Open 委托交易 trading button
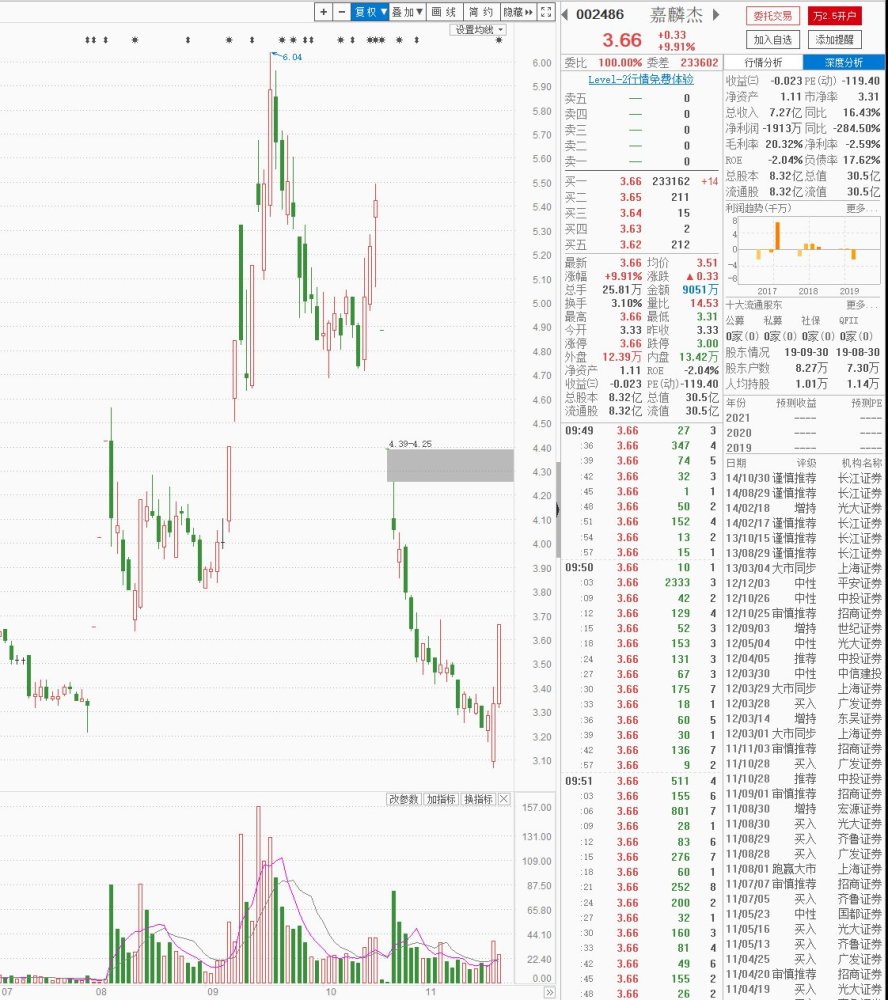 [x=773, y=15]
